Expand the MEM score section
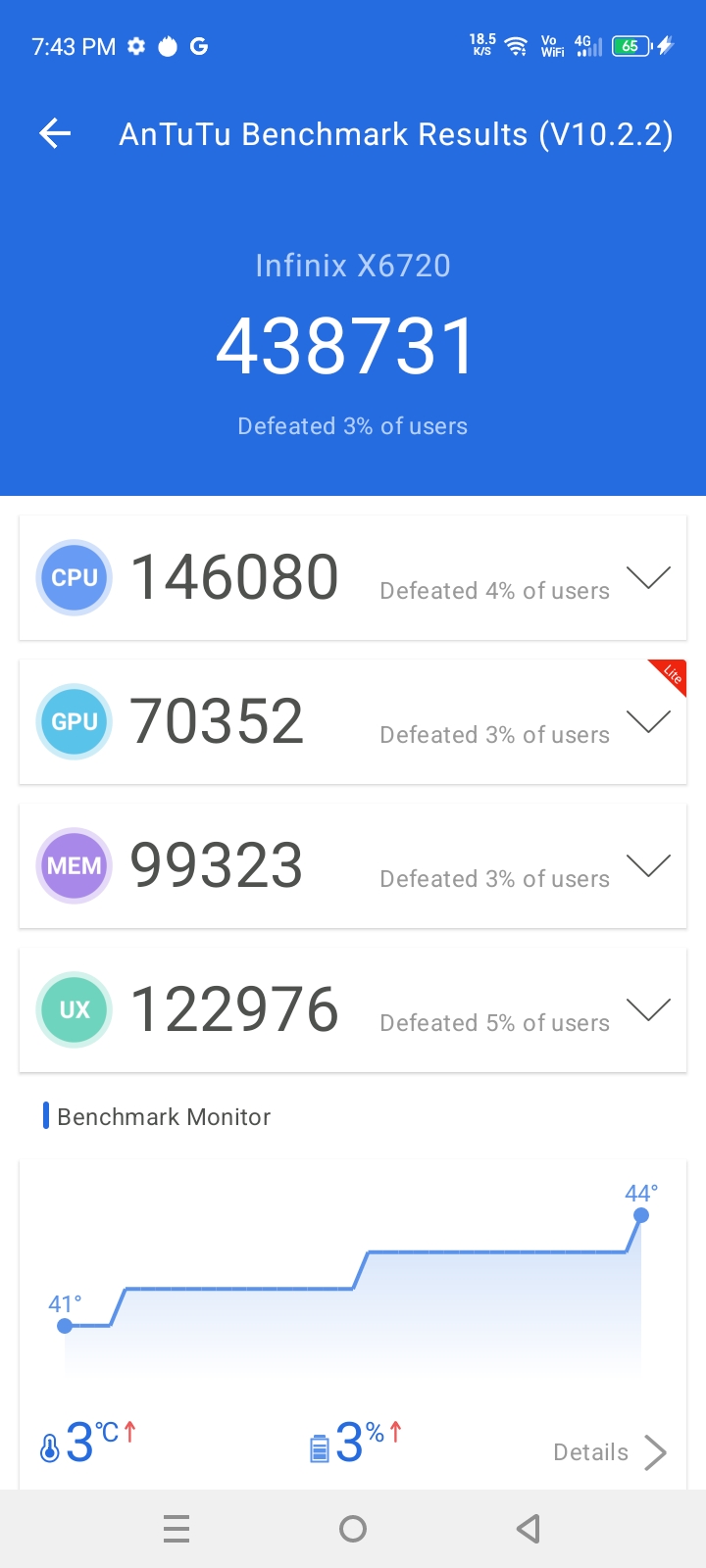Image resolution: width=706 pixels, height=1568 pixels. [648, 865]
